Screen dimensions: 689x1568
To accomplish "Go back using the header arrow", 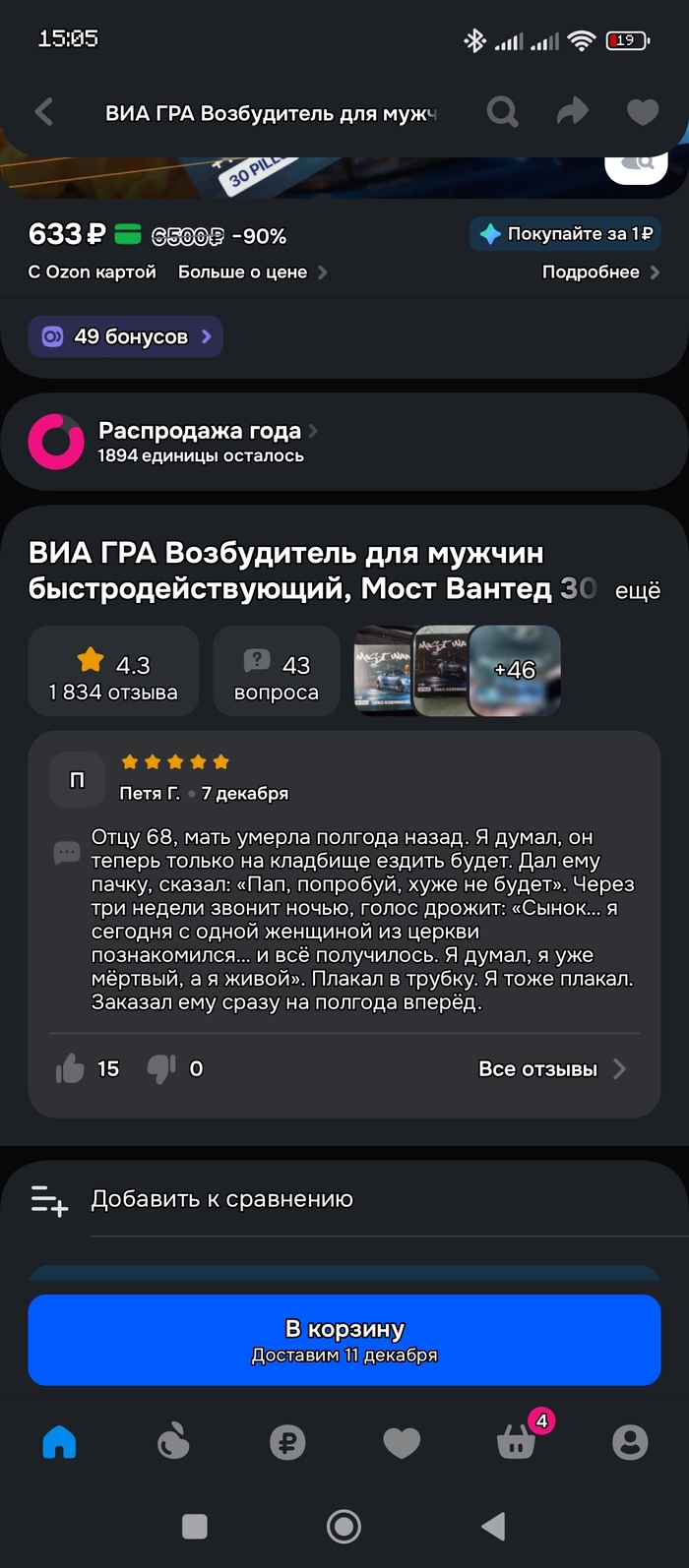I will pyautogui.click(x=44, y=112).
